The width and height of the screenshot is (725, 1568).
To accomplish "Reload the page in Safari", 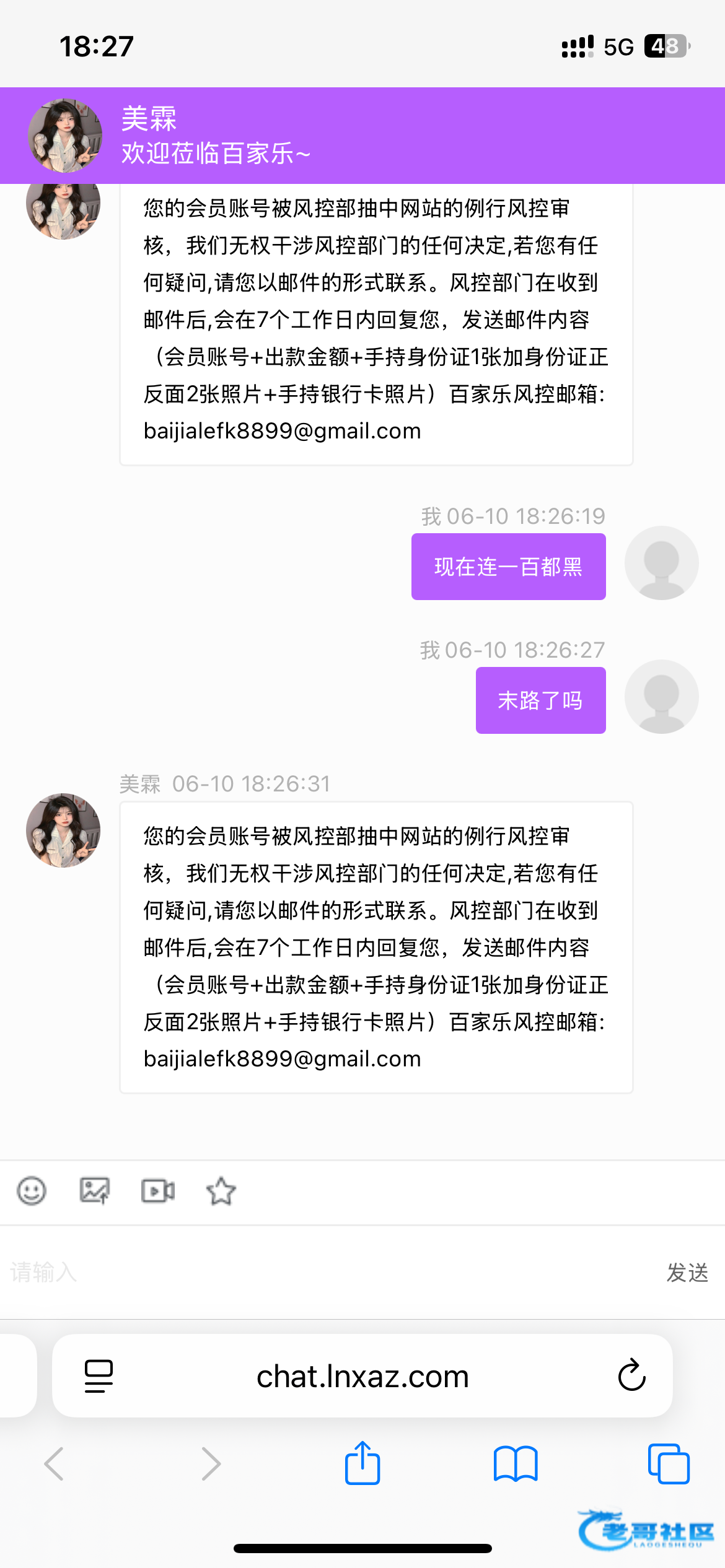I will 632,1375.
